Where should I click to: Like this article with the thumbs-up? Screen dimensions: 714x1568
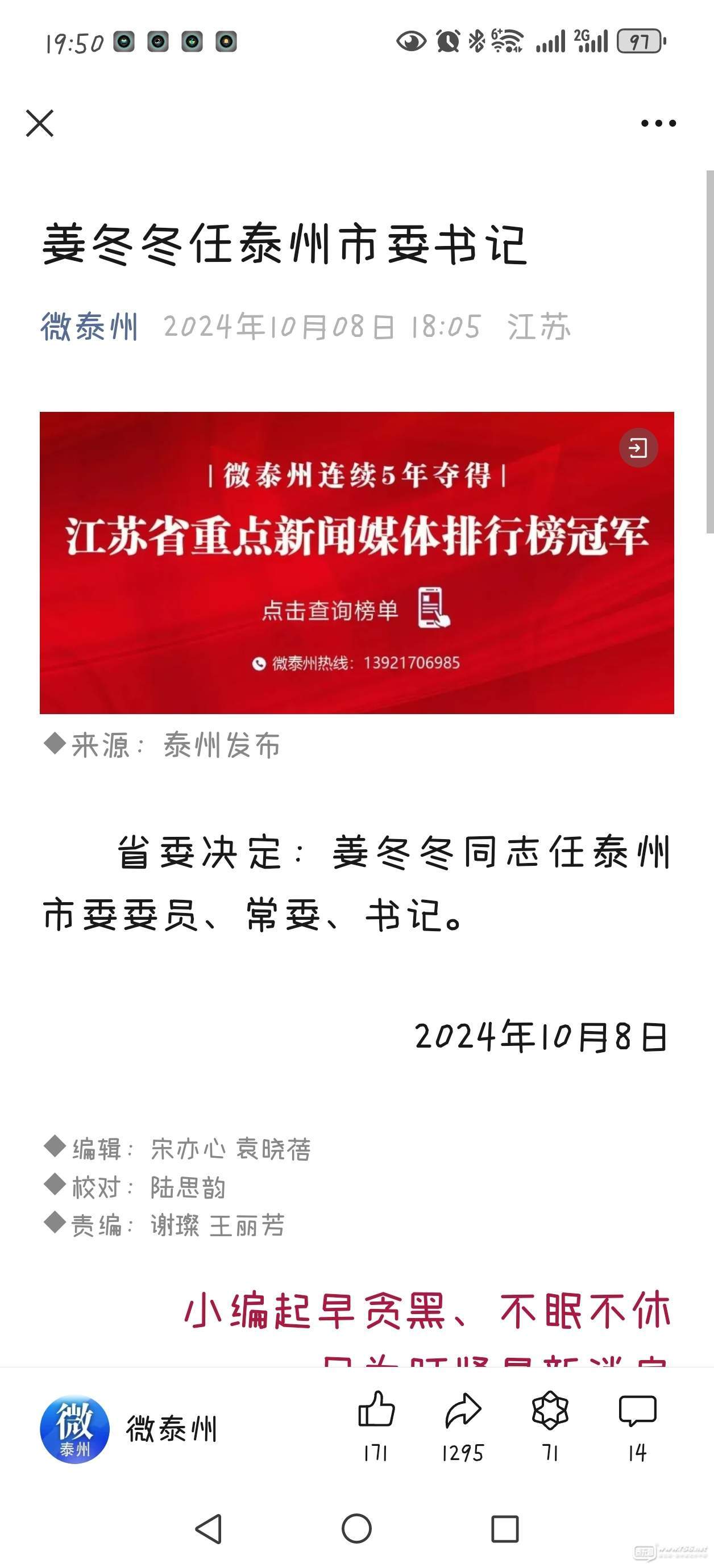(376, 1410)
